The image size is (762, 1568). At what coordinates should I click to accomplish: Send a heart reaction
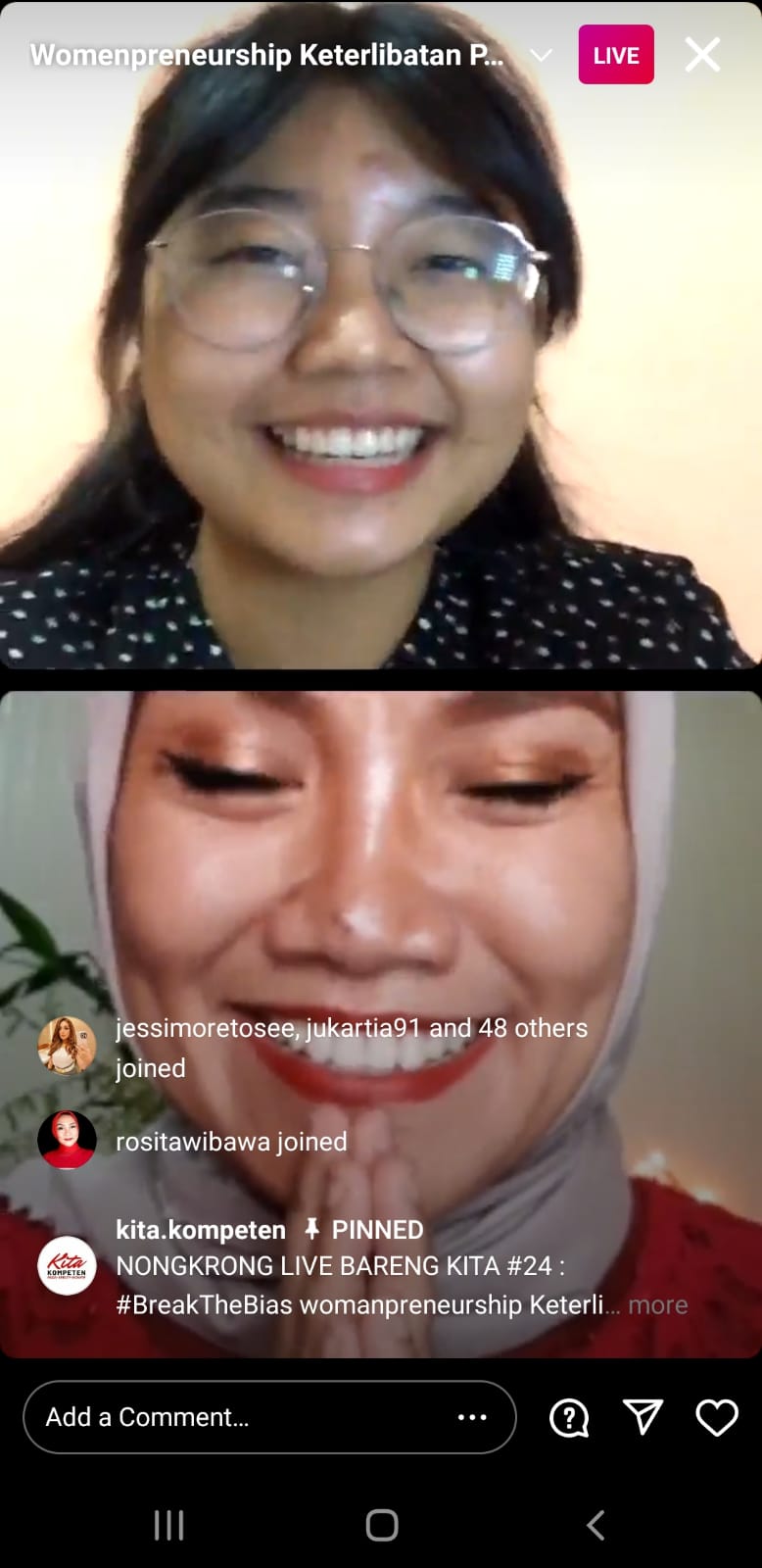click(716, 1417)
